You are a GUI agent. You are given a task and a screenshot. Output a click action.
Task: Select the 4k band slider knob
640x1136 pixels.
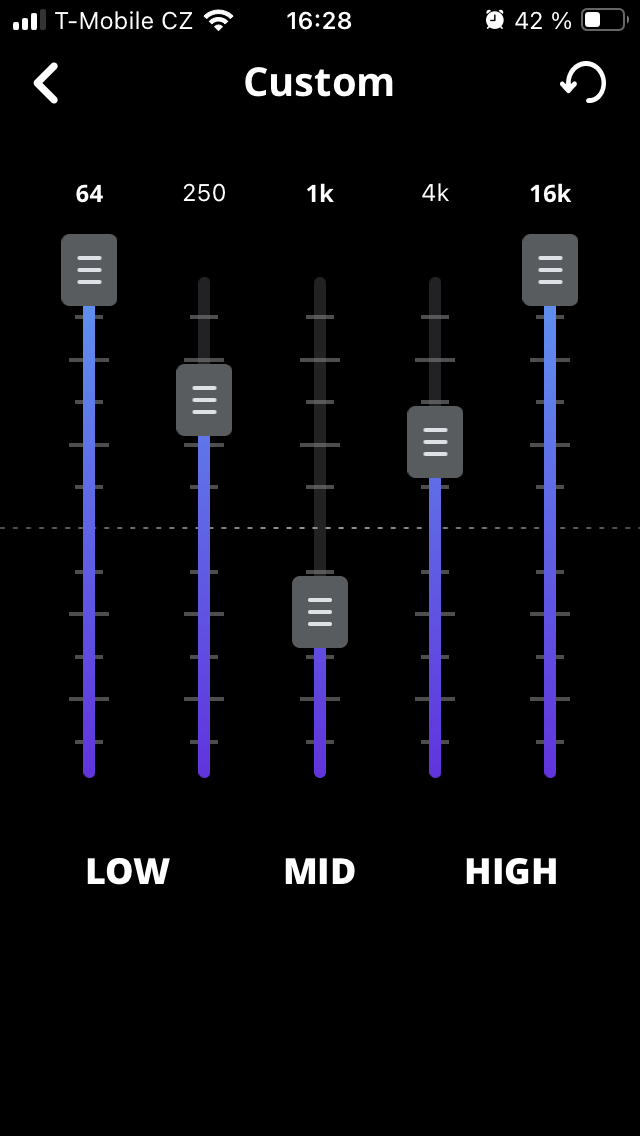coord(435,441)
